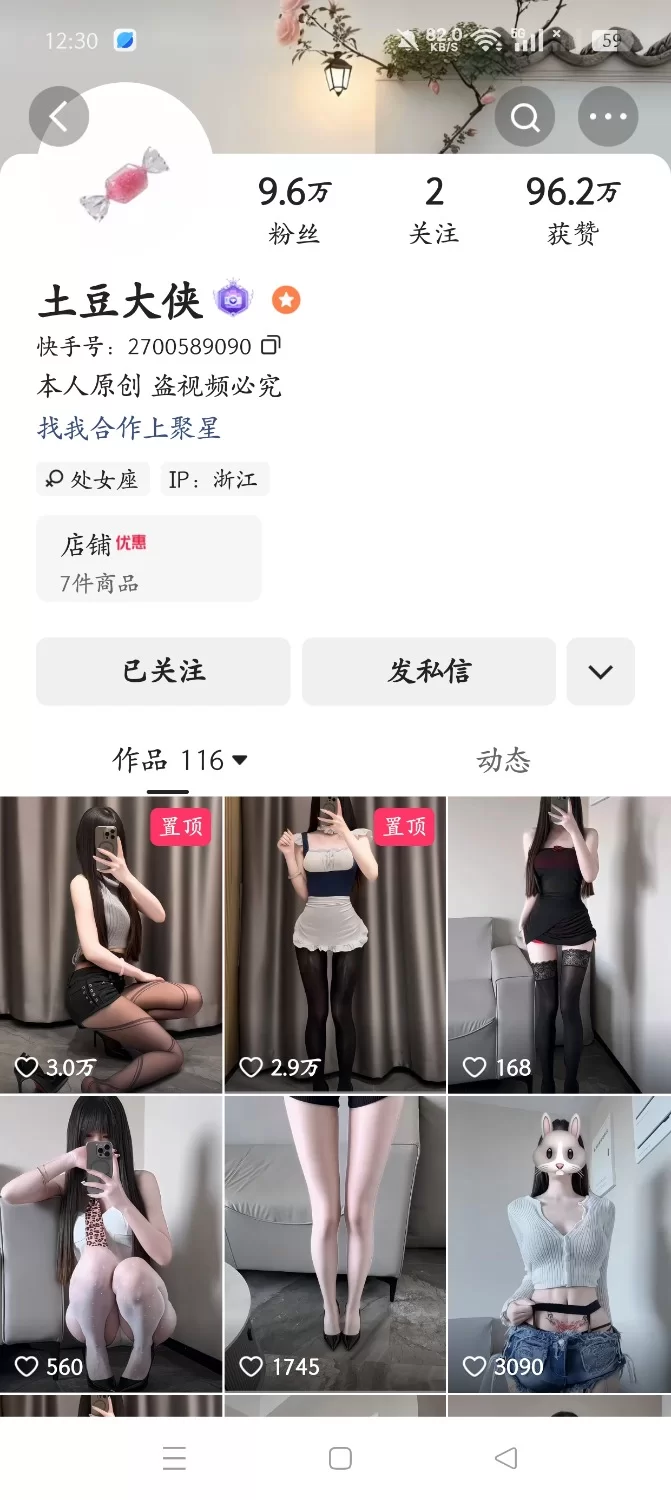Open the 店铺 store card
Screen dimensions: 671x1500
click(148, 558)
